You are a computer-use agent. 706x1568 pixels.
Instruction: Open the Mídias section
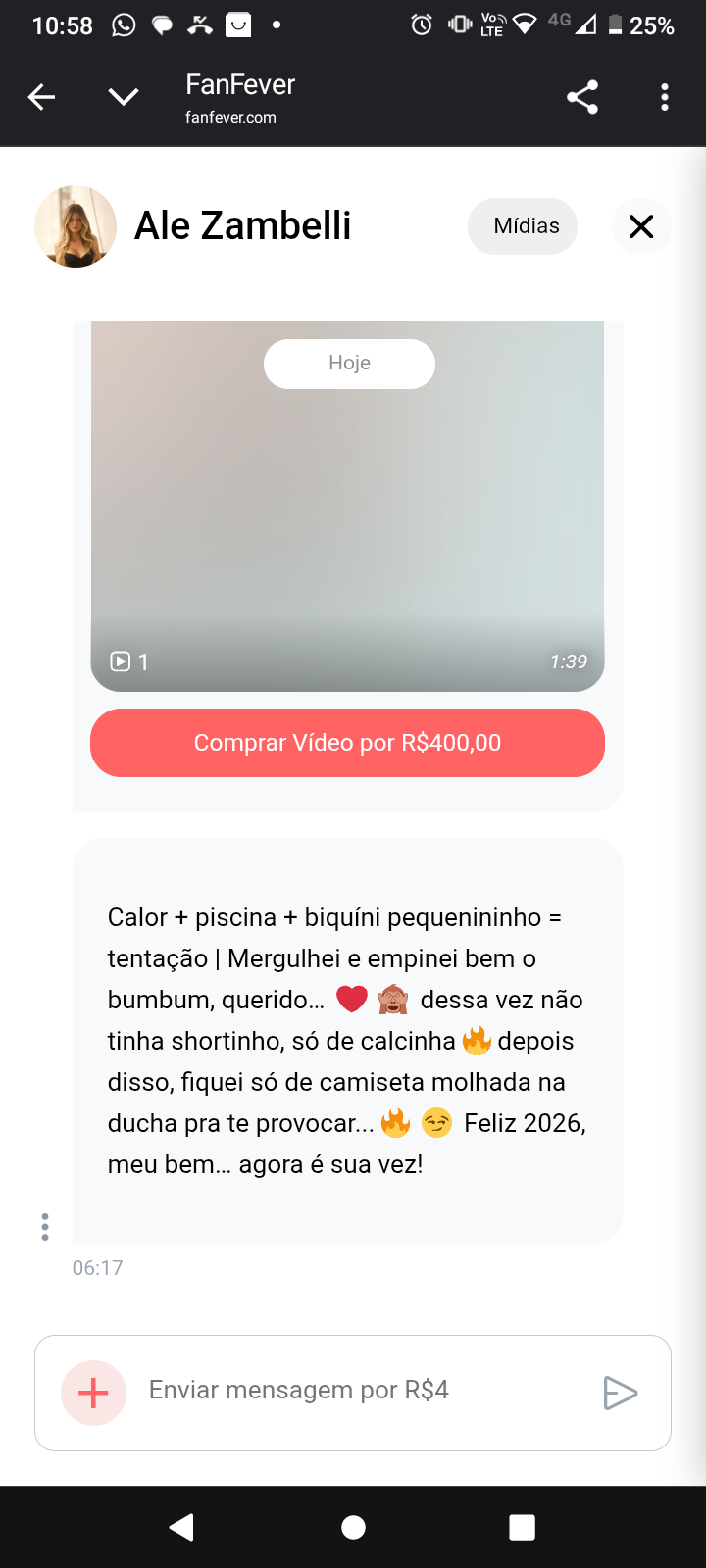(526, 226)
